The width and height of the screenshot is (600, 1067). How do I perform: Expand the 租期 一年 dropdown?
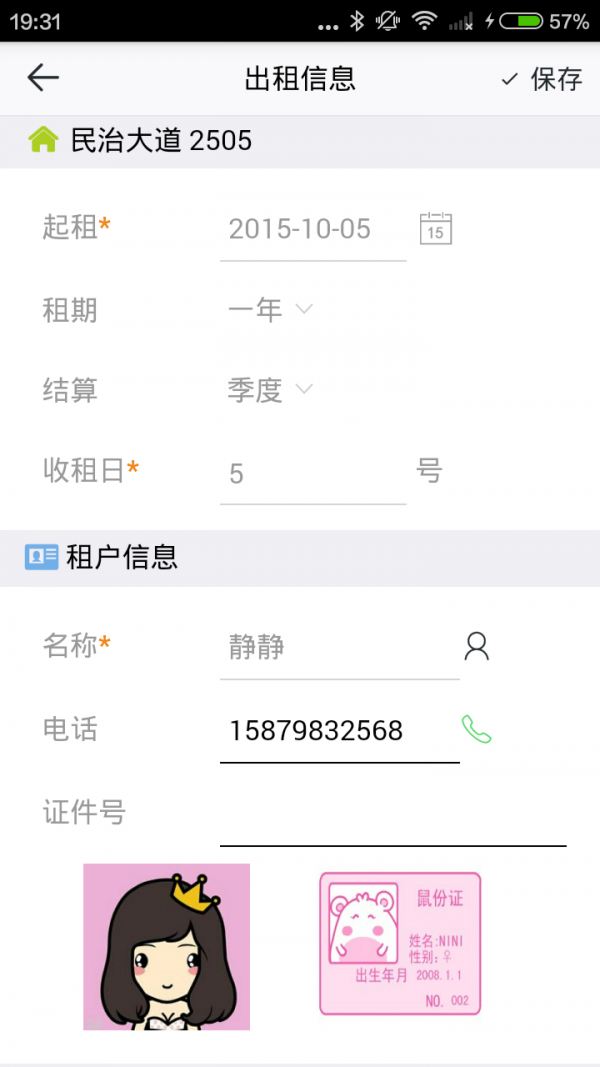(270, 310)
